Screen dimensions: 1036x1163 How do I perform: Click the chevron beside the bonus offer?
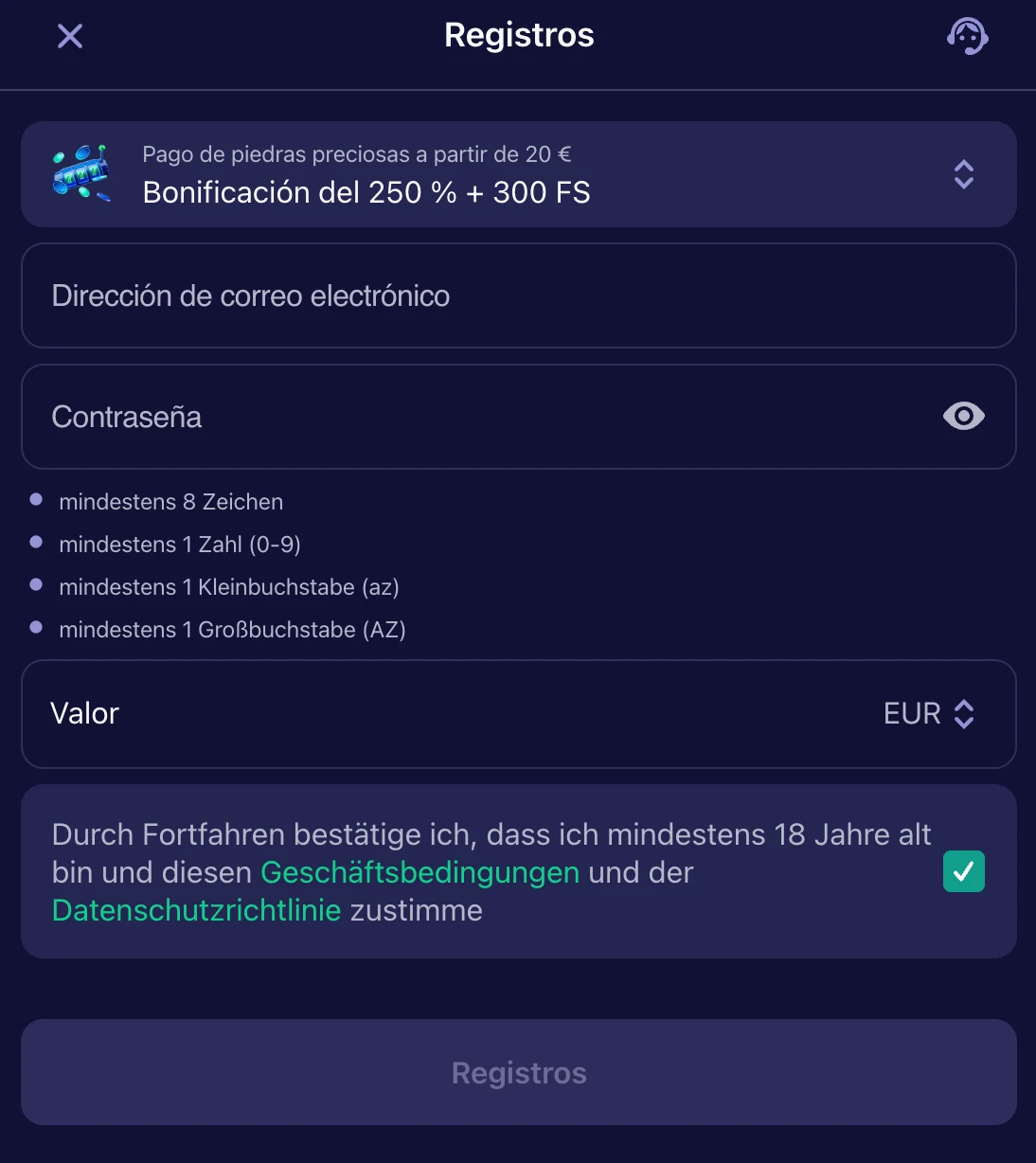point(963,174)
